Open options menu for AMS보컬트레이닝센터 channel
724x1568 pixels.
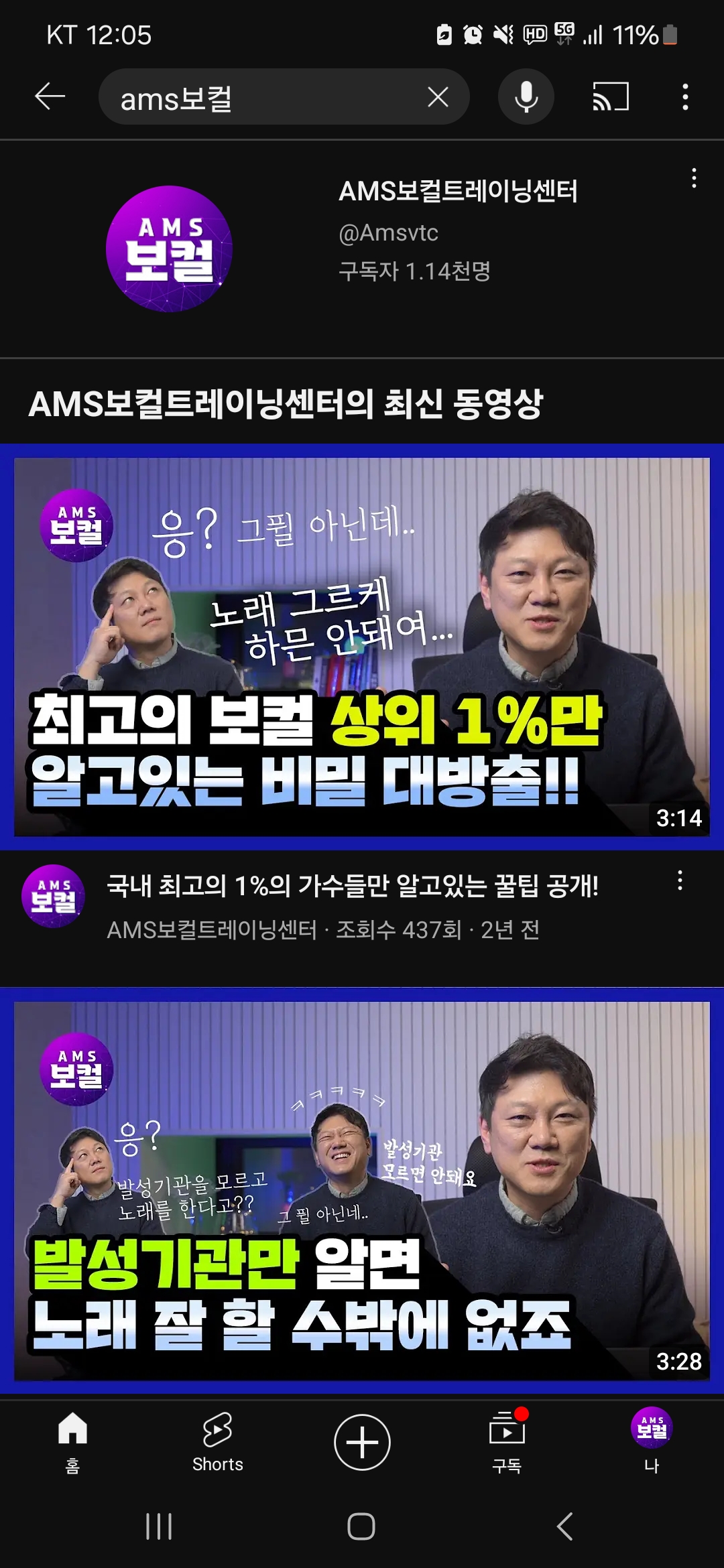pyautogui.click(x=694, y=178)
